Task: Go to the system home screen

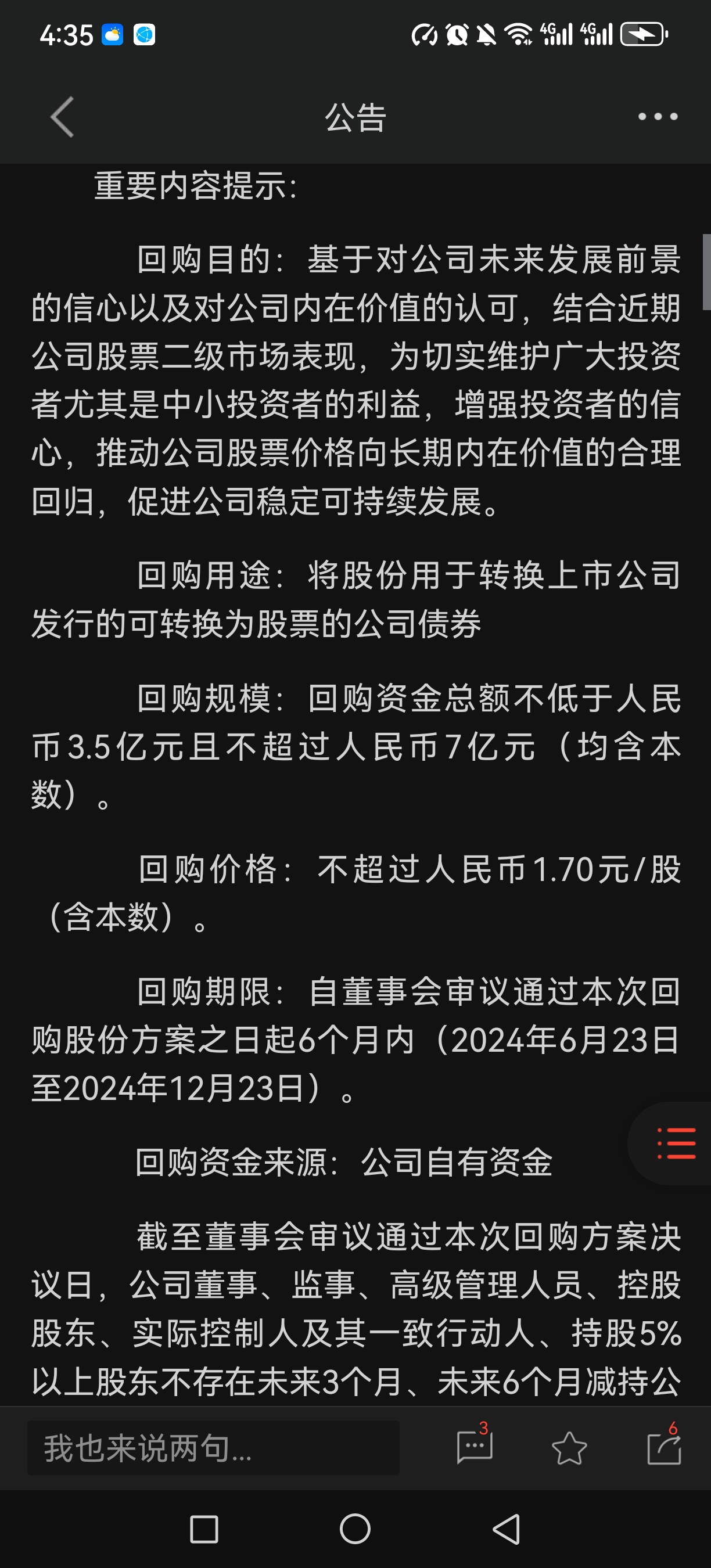Action: click(x=355, y=1529)
